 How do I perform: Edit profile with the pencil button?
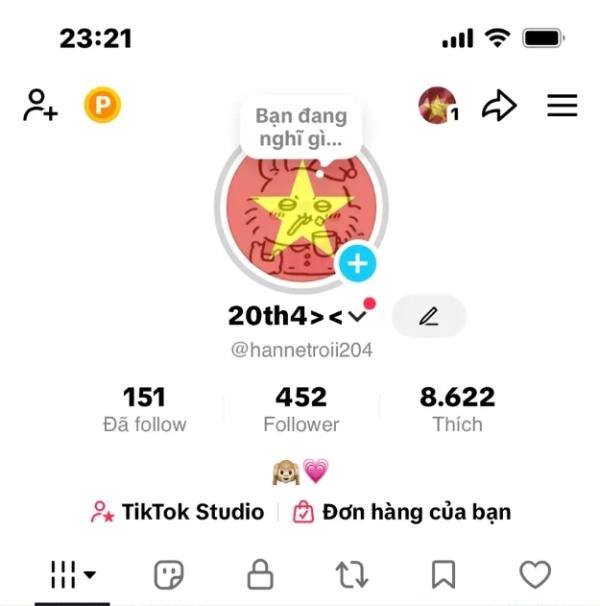(429, 317)
